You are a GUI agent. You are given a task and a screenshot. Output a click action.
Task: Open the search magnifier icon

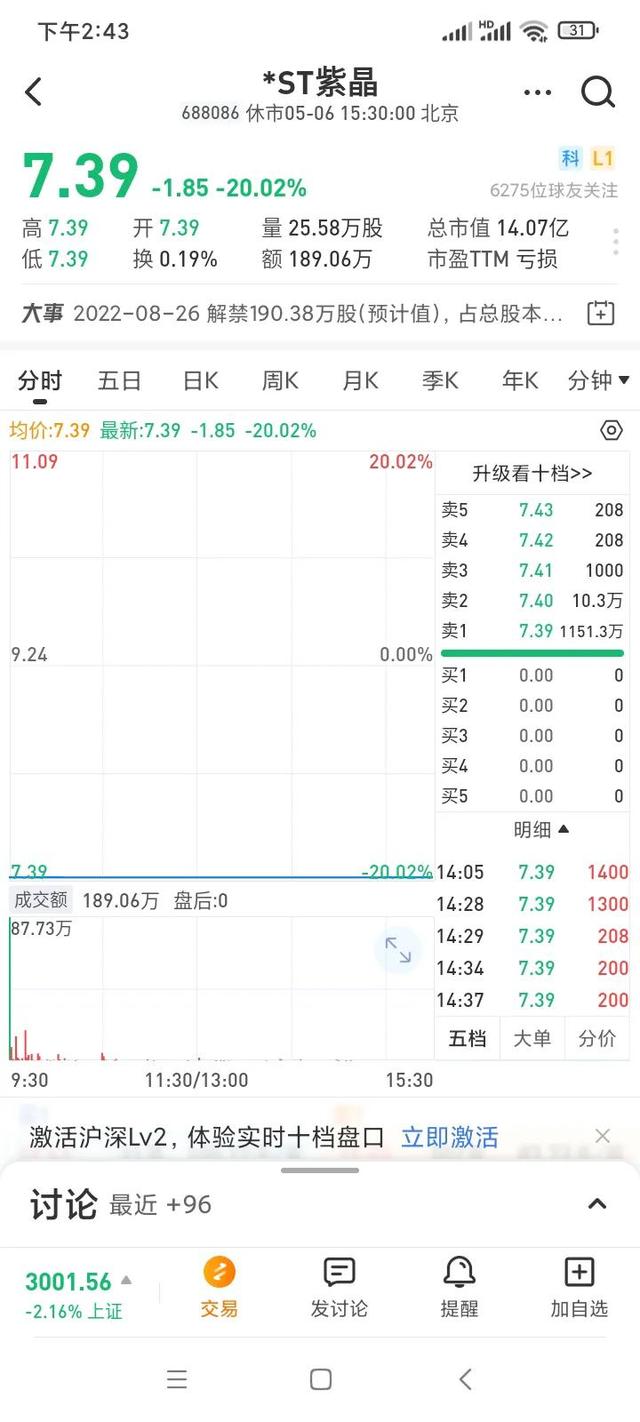click(598, 93)
